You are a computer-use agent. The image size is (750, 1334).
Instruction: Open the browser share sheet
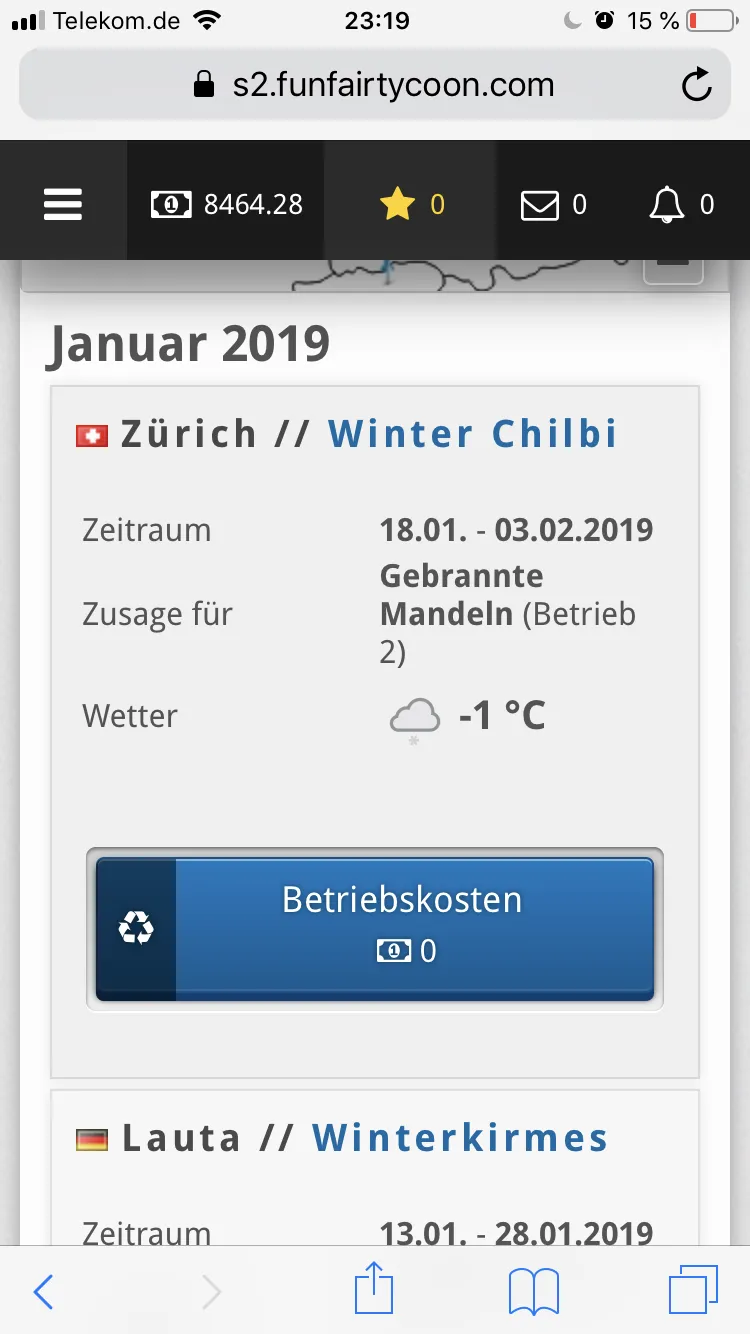(375, 1290)
